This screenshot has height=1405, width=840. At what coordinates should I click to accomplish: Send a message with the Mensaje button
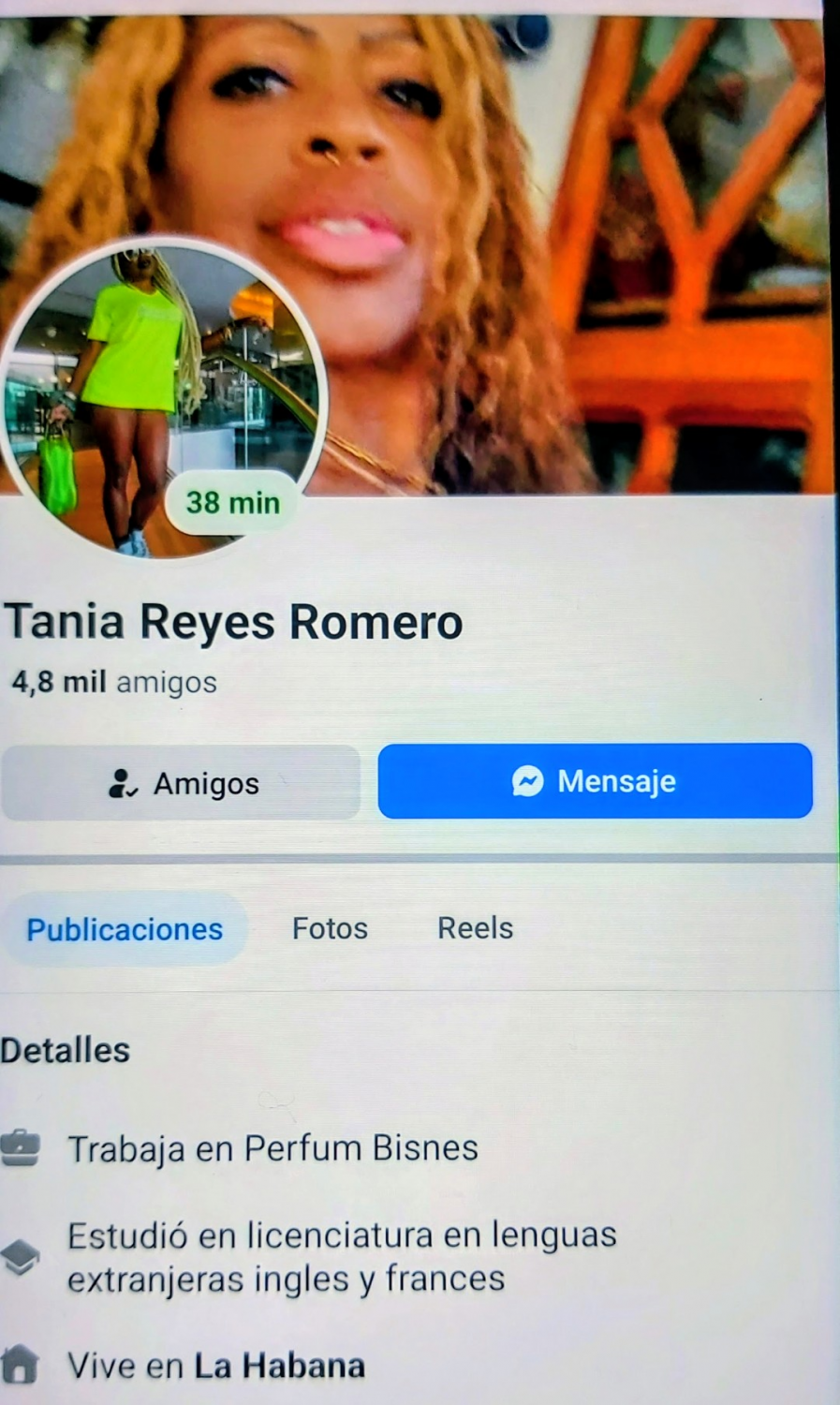tap(595, 781)
